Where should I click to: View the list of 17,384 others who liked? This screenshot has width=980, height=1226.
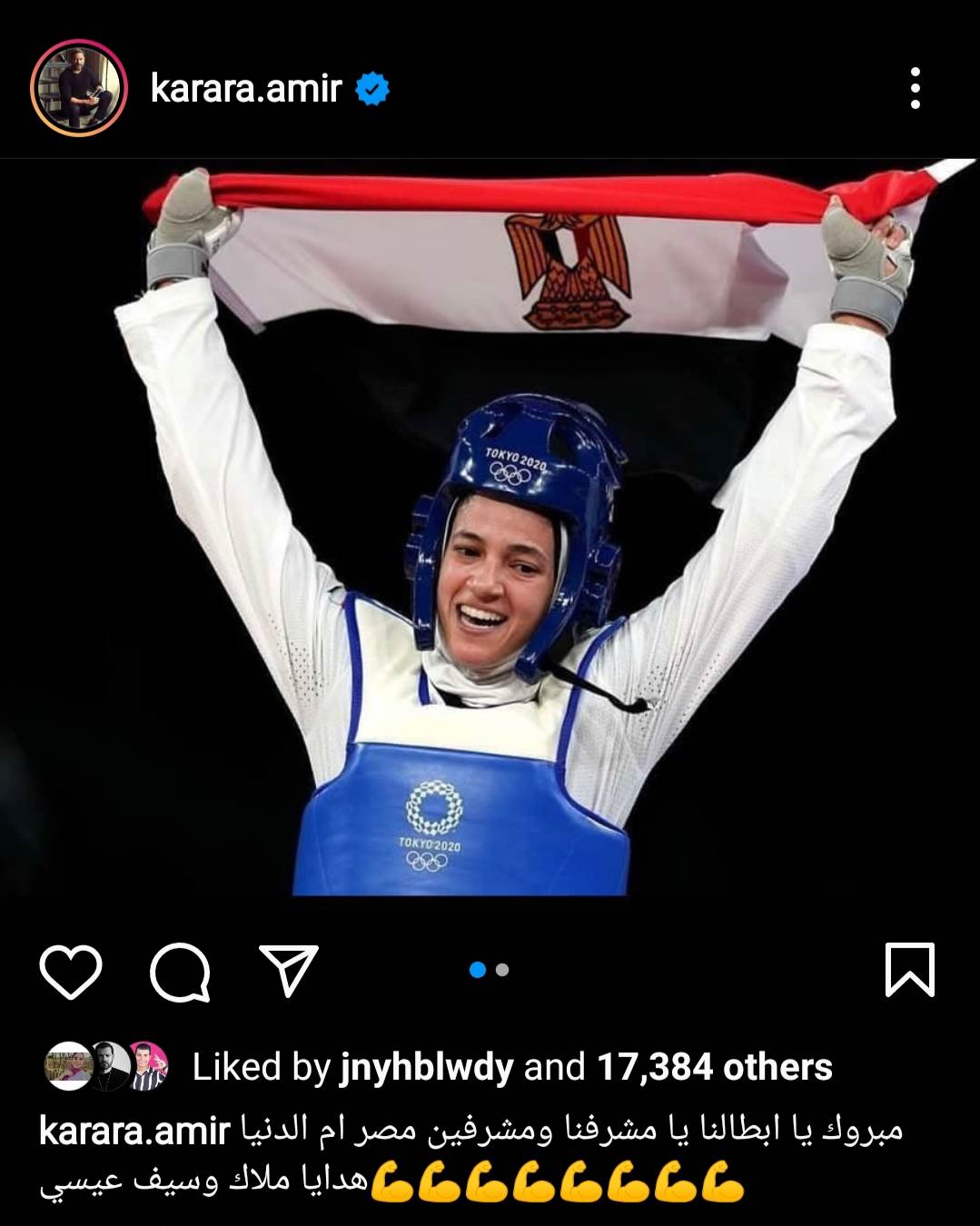[x=714, y=1067]
